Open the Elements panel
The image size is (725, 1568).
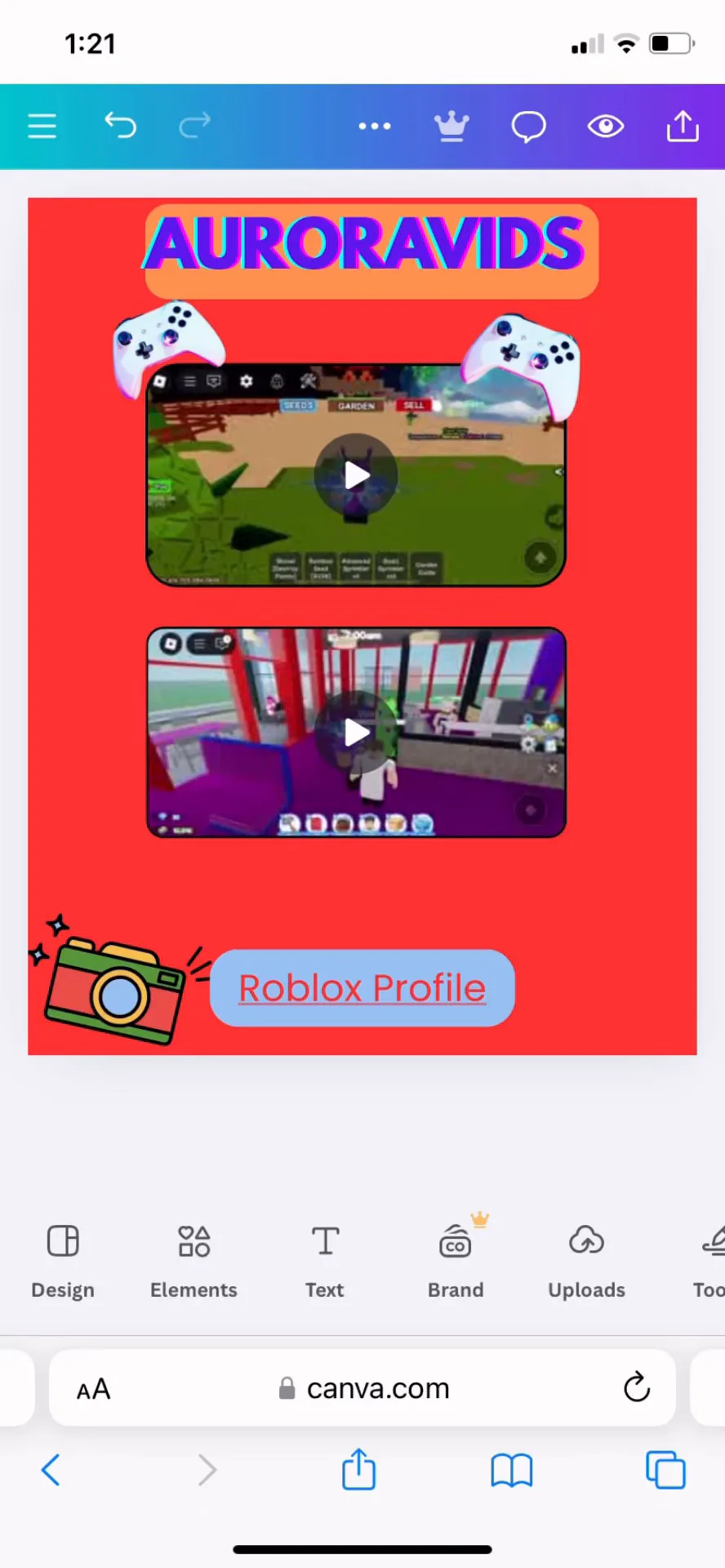pyautogui.click(x=193, y=1262)
